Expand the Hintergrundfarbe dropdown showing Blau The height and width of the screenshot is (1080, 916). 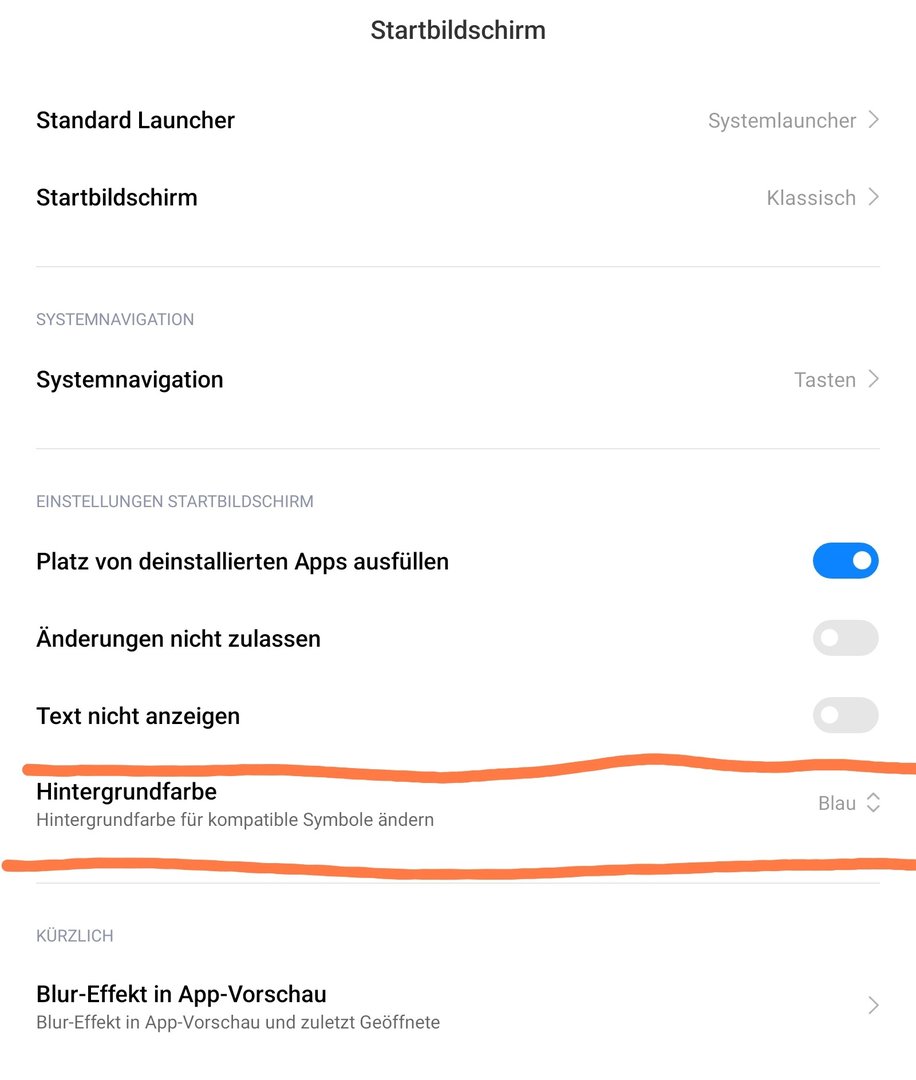[x=848, y=803]
